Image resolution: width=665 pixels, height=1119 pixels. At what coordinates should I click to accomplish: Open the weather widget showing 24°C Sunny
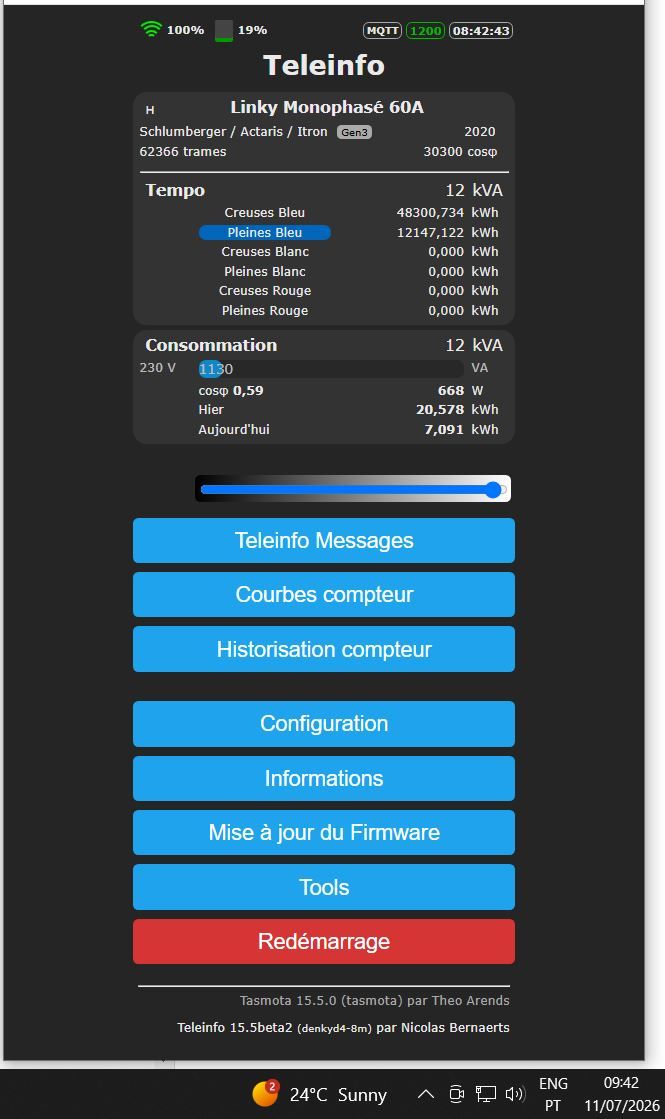(319, 1094)
